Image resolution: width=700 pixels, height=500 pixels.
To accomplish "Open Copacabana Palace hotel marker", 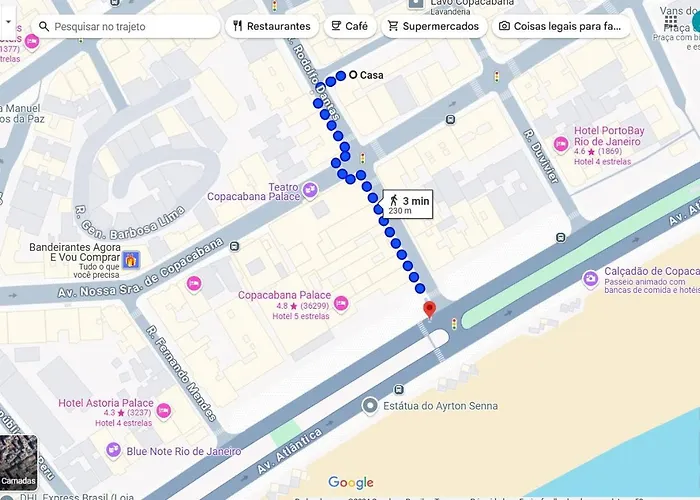I will [x=341, y=303].
